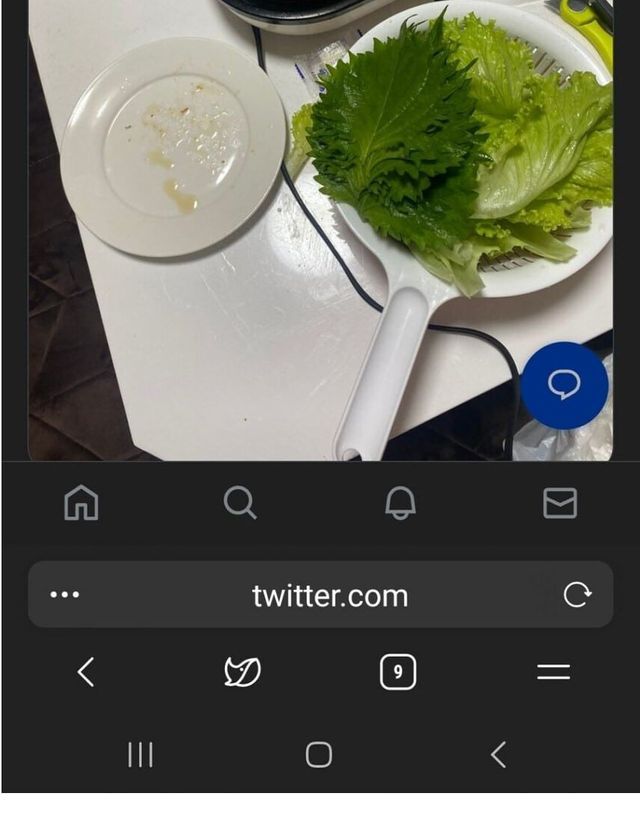640x819 pixels.
Task: Open the three-dot menu in the address bar
Action: [65, 594]
